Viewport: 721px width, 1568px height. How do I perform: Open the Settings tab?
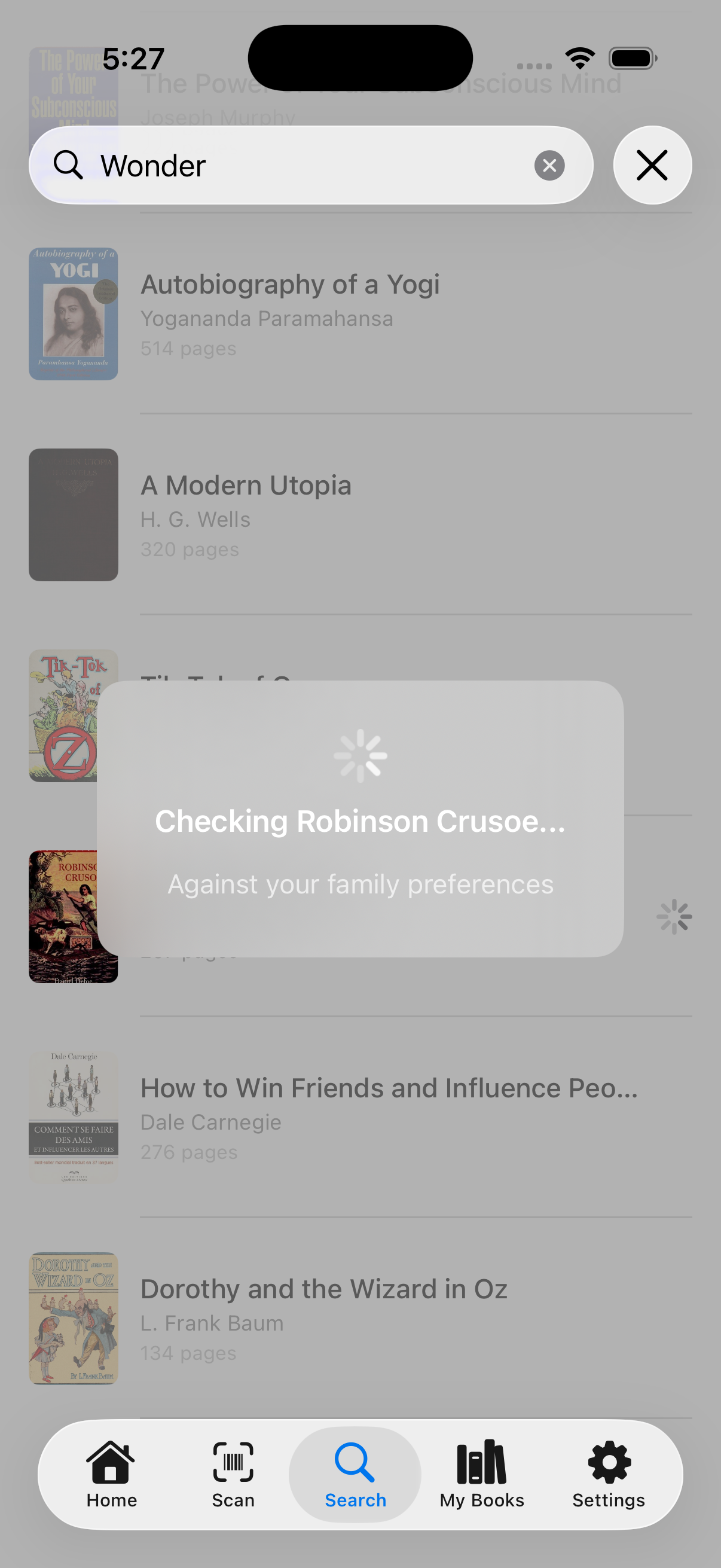pyautogui.click(x=609, y=1474)
